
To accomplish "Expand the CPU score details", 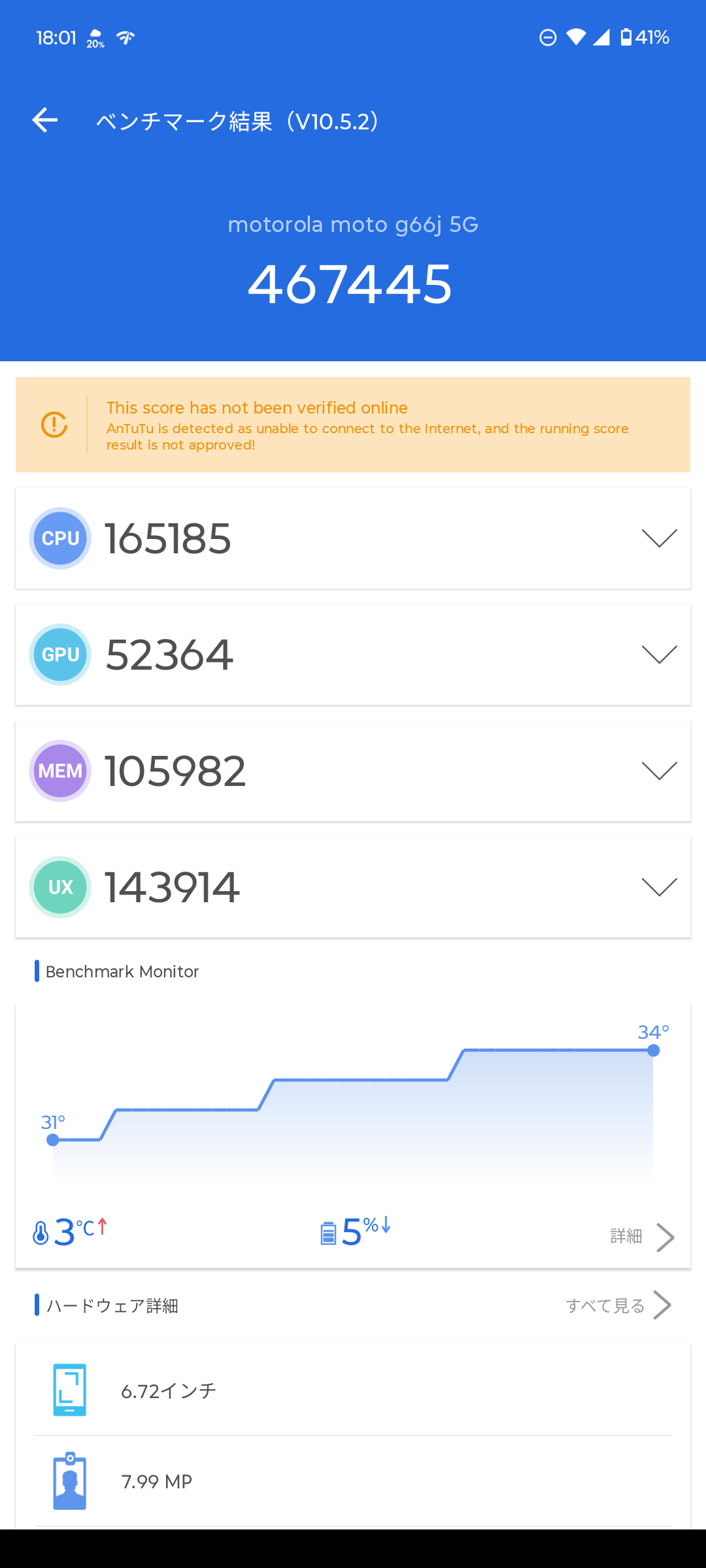I will click(x=659, y=538).
